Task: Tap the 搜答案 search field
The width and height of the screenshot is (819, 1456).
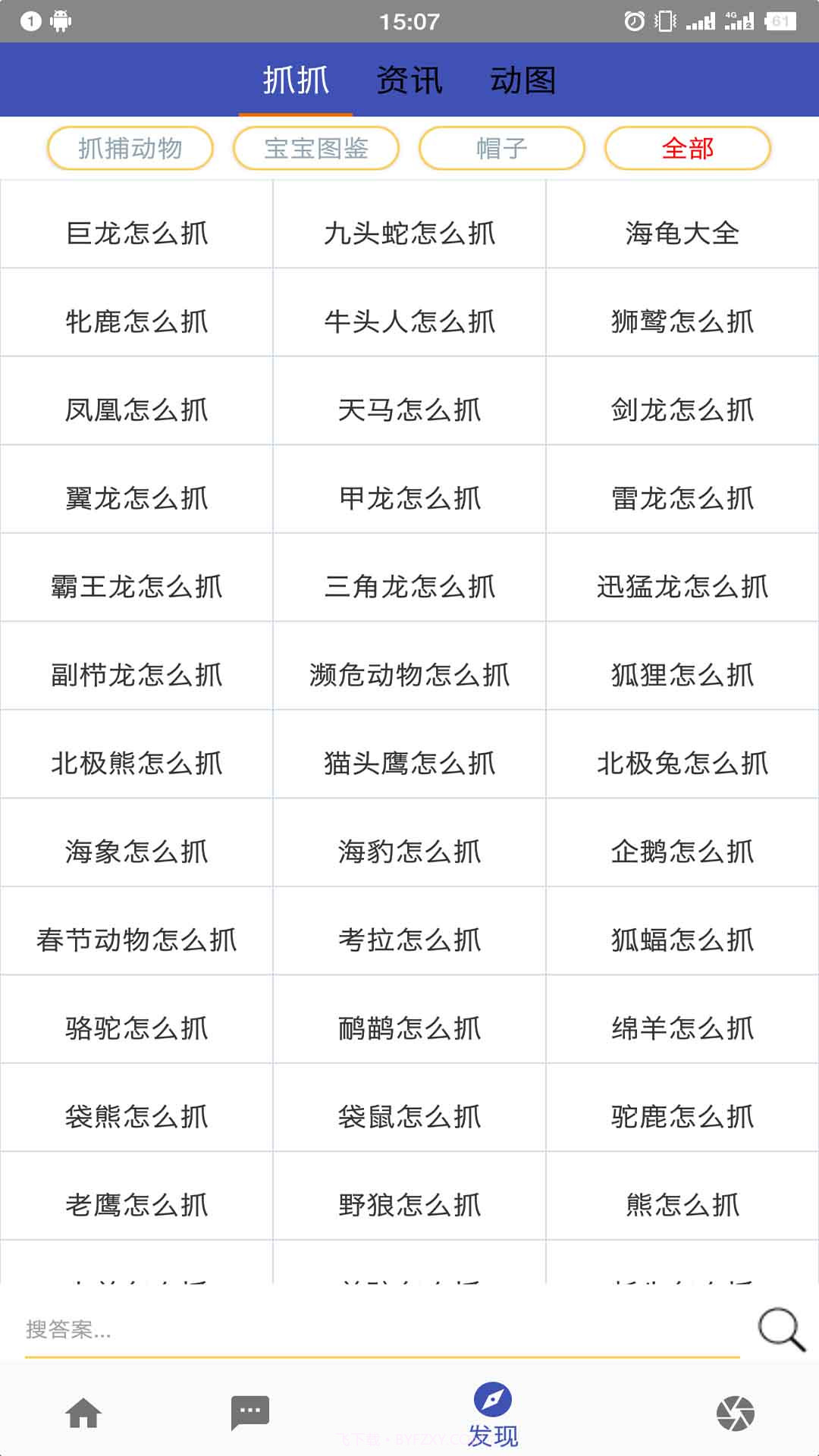Action: point(379,1329)
